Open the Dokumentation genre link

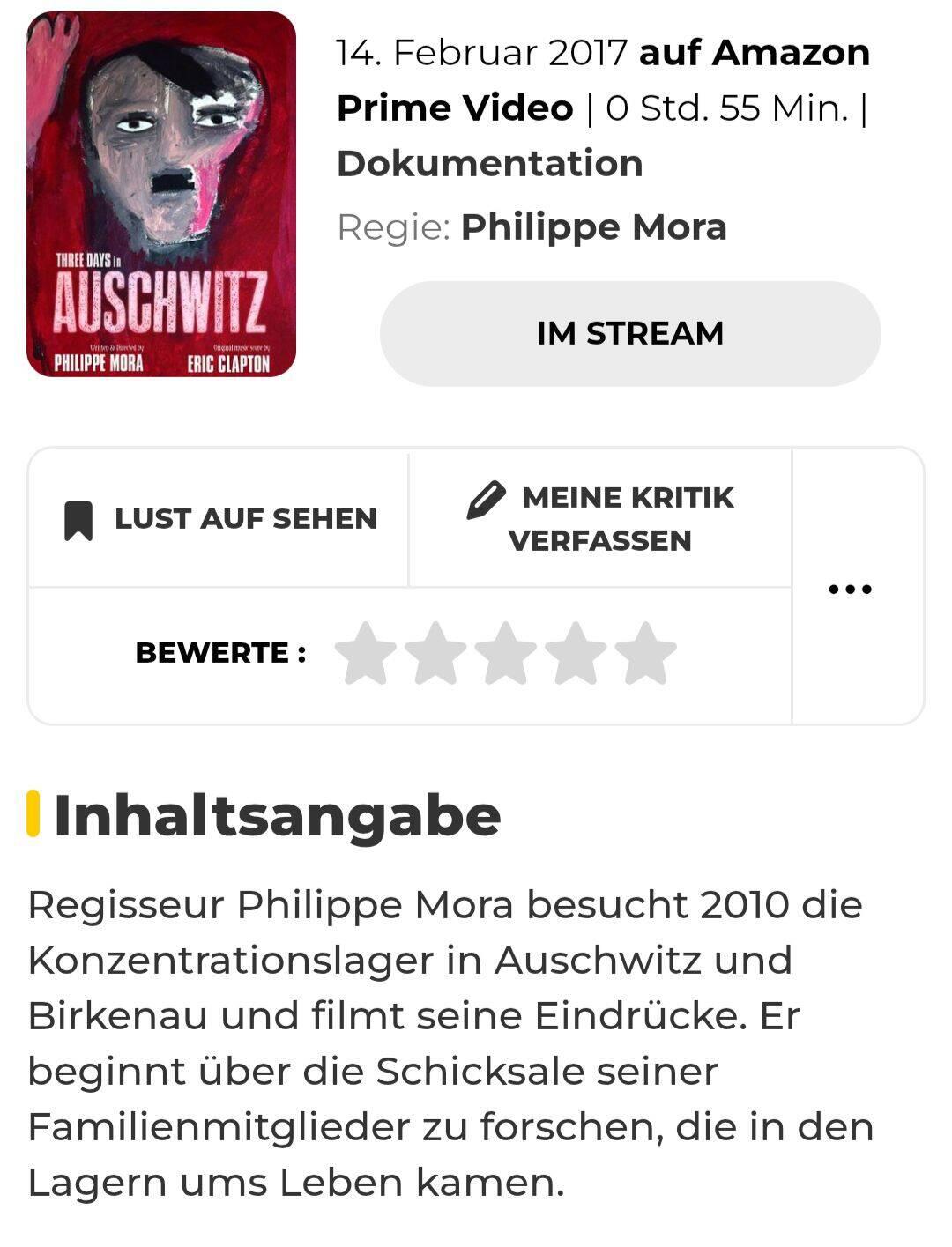pos(490,164)
